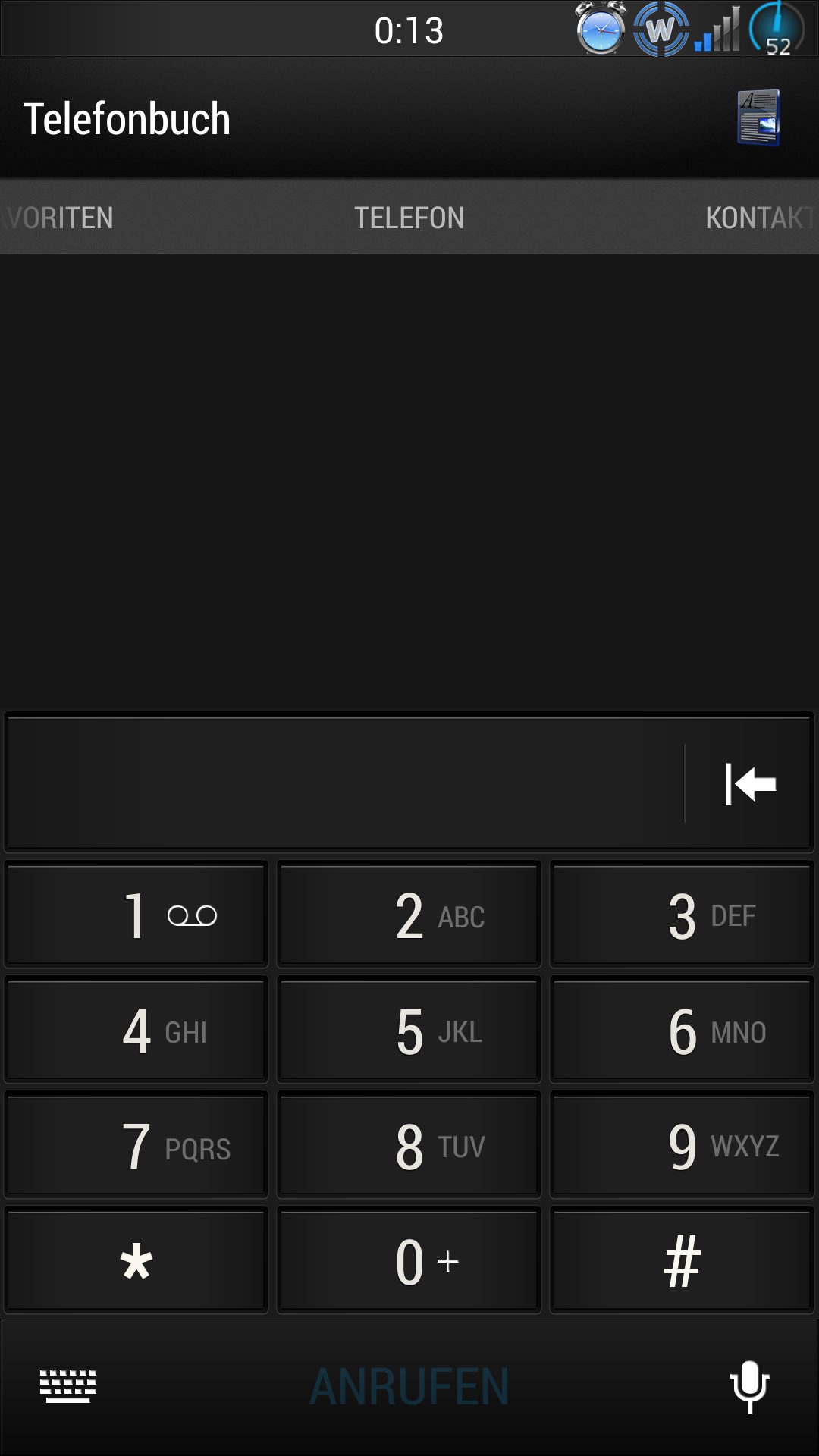Image resolution: width=819 pixels, height=1456 pixels.
Task: Switch to the Kontakte tab
Action: 761,218
